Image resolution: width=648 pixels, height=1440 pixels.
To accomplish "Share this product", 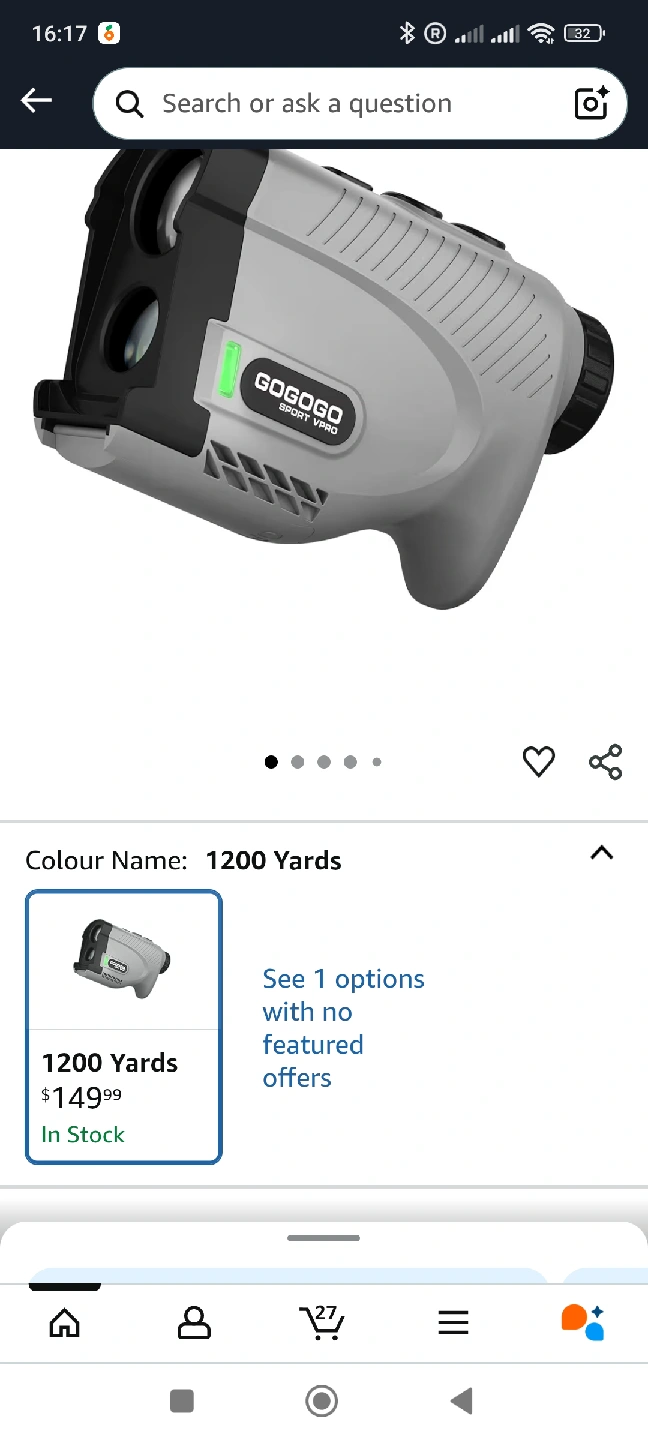I will 606,762.
